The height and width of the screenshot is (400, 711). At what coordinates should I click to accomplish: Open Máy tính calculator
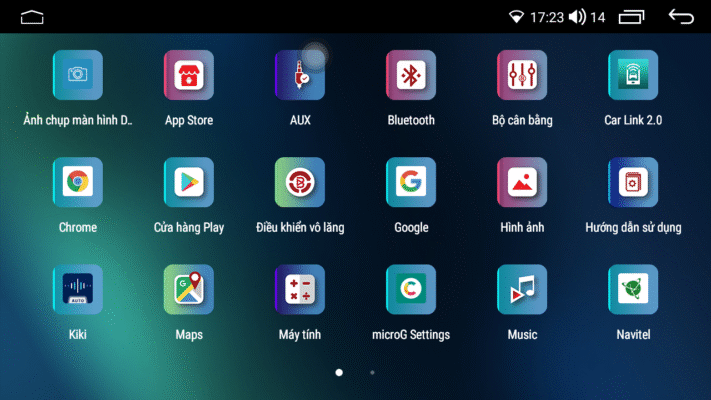point(300,290)
